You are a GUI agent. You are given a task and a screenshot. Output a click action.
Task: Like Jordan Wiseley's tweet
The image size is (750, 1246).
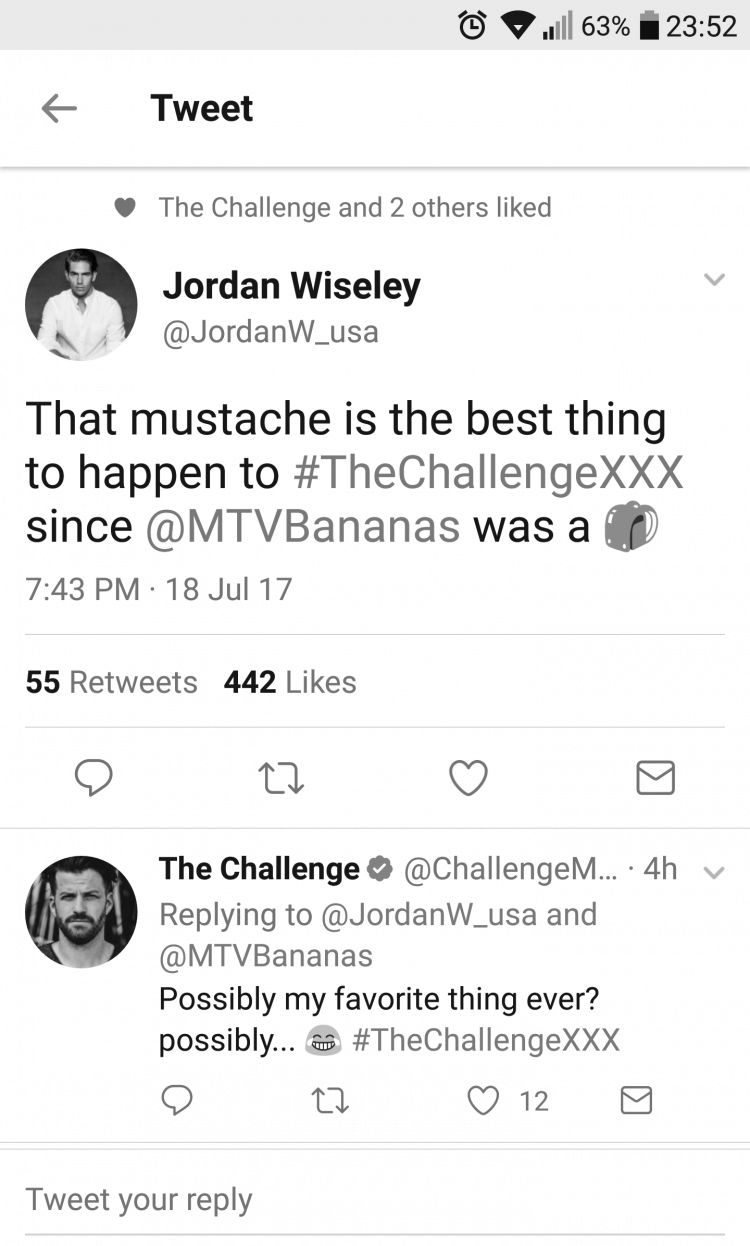(x=468, y=777)
